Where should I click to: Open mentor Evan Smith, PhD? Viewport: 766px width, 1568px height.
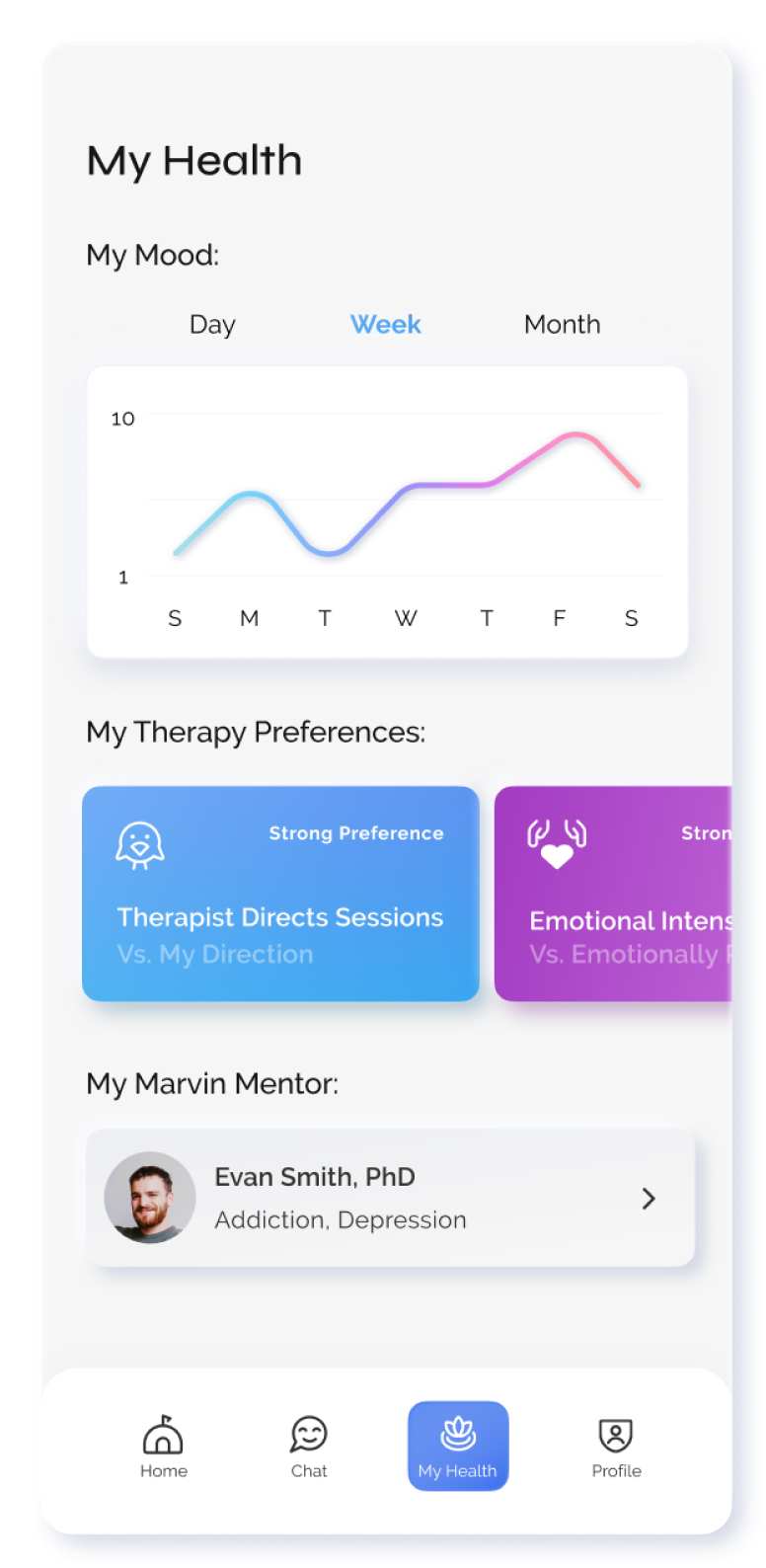point(390,1198)
